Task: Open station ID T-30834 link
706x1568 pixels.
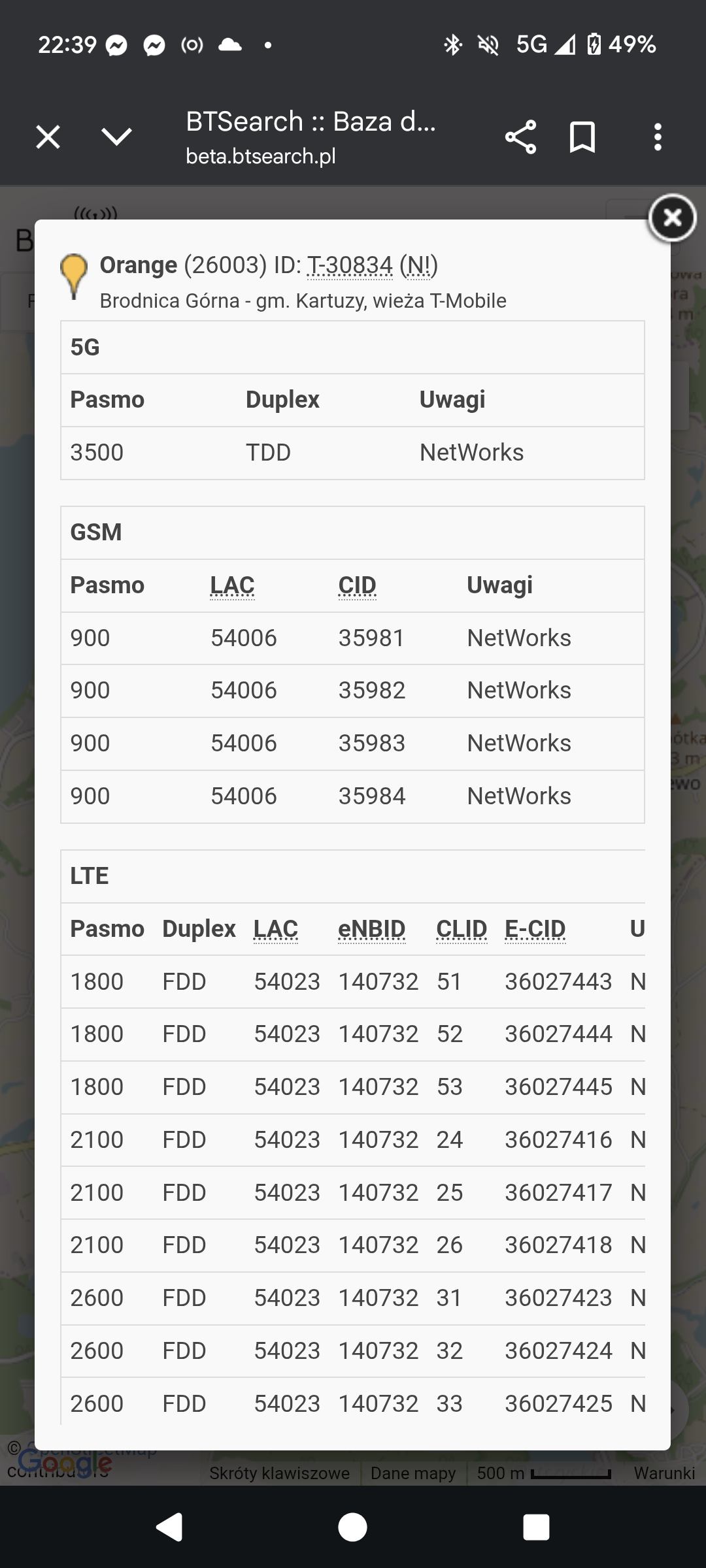Action: coord(350,265)
